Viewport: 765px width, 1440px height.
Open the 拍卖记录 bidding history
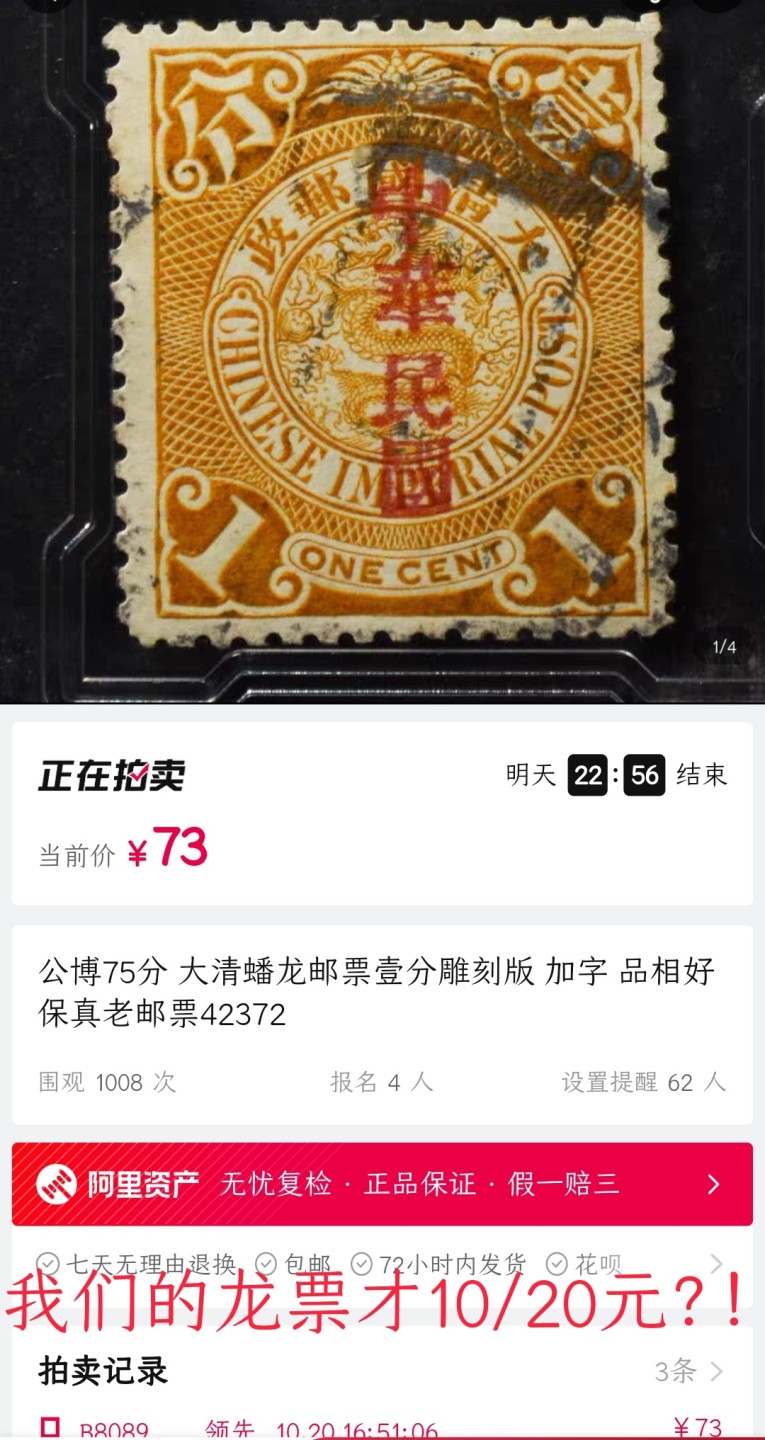click(x=688, y=1371)
